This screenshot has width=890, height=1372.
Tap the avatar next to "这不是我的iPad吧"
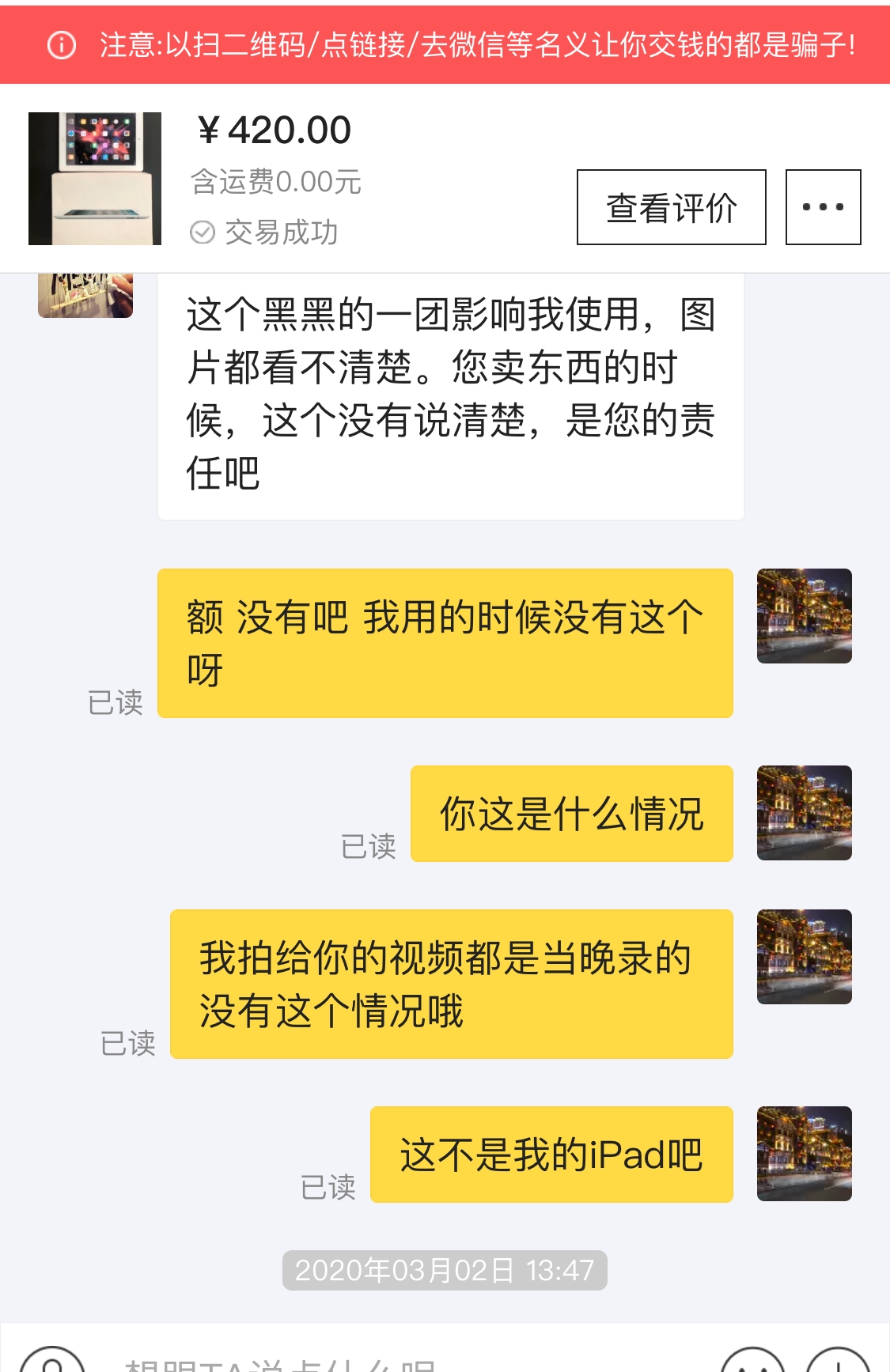click(x=805, y=1155)
